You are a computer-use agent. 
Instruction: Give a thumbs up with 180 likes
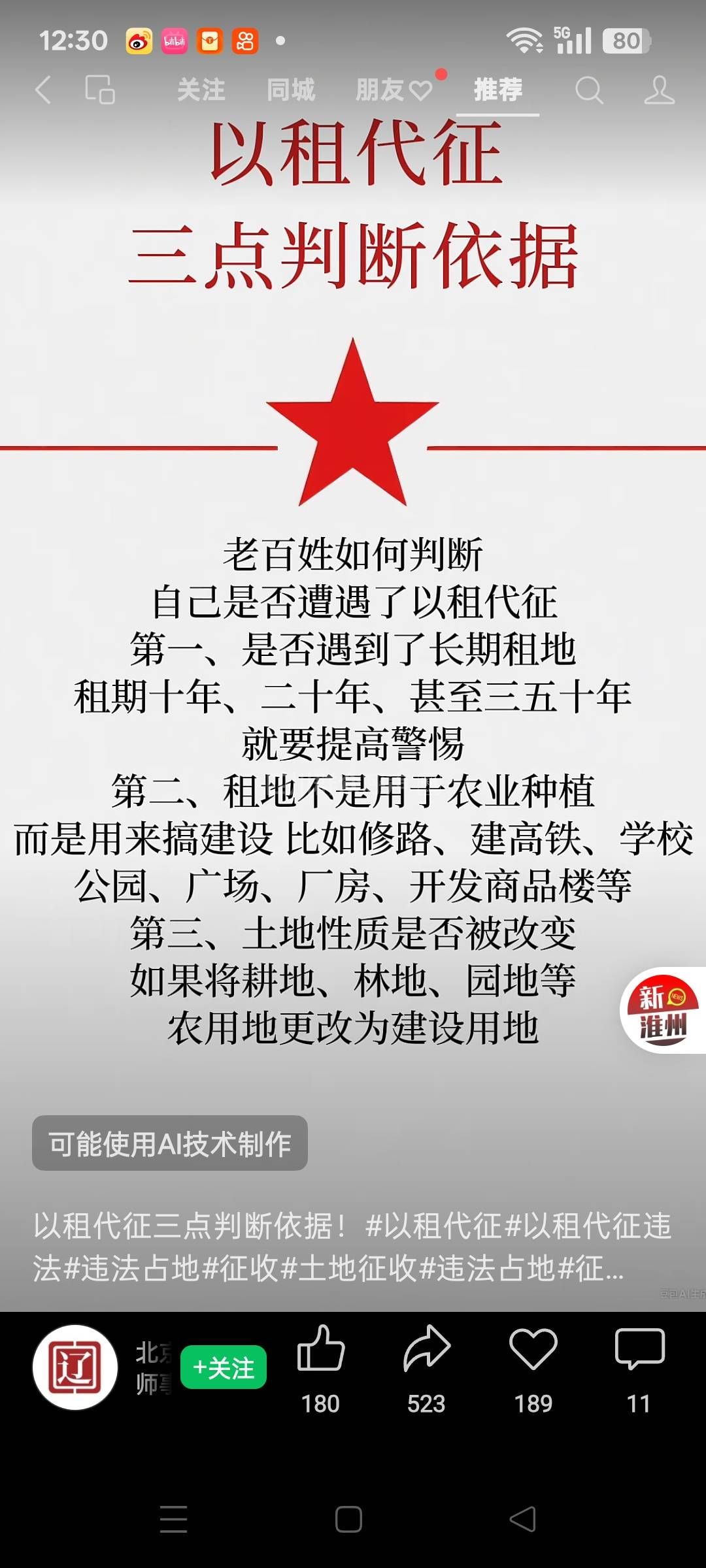(320, 1350)
